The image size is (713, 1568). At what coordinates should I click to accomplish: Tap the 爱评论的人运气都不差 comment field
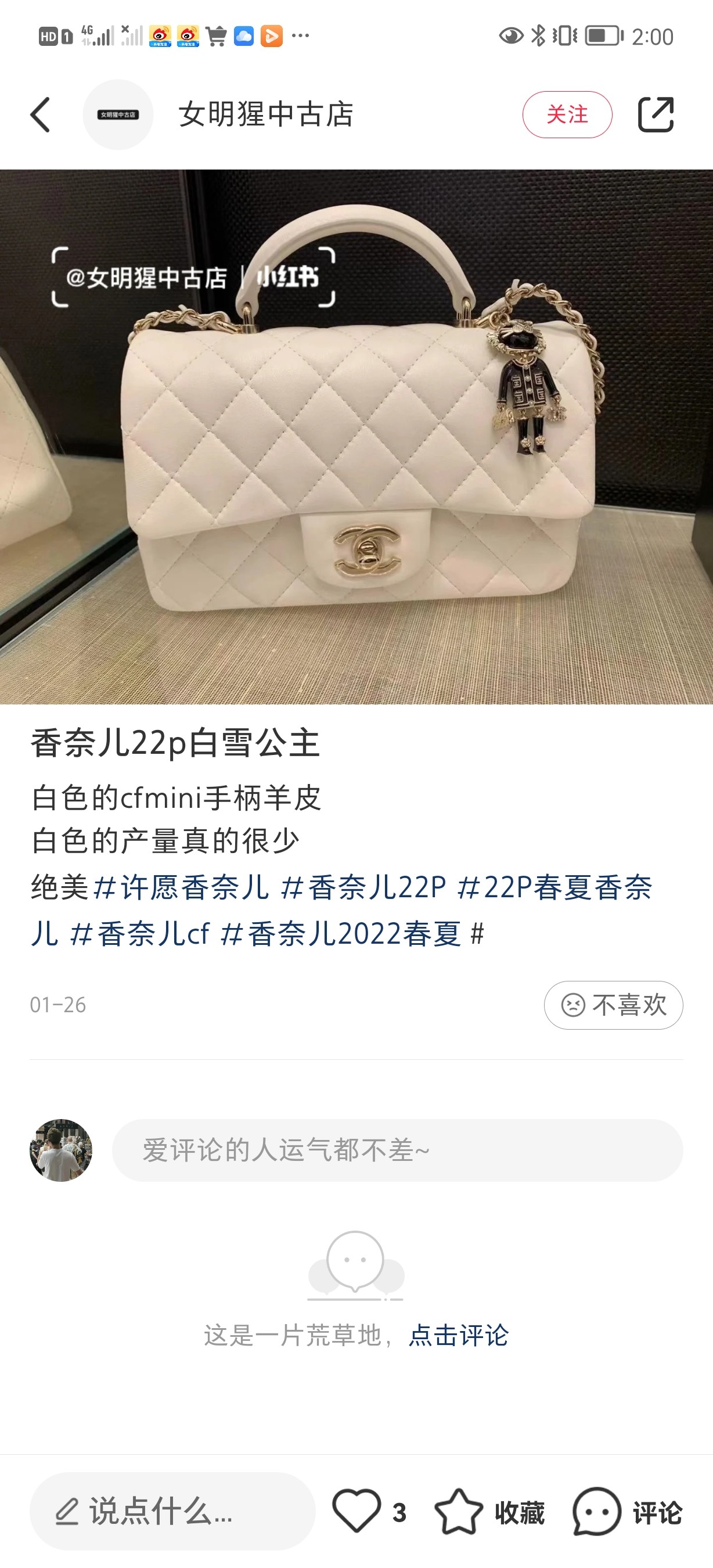coord(397,1150)
